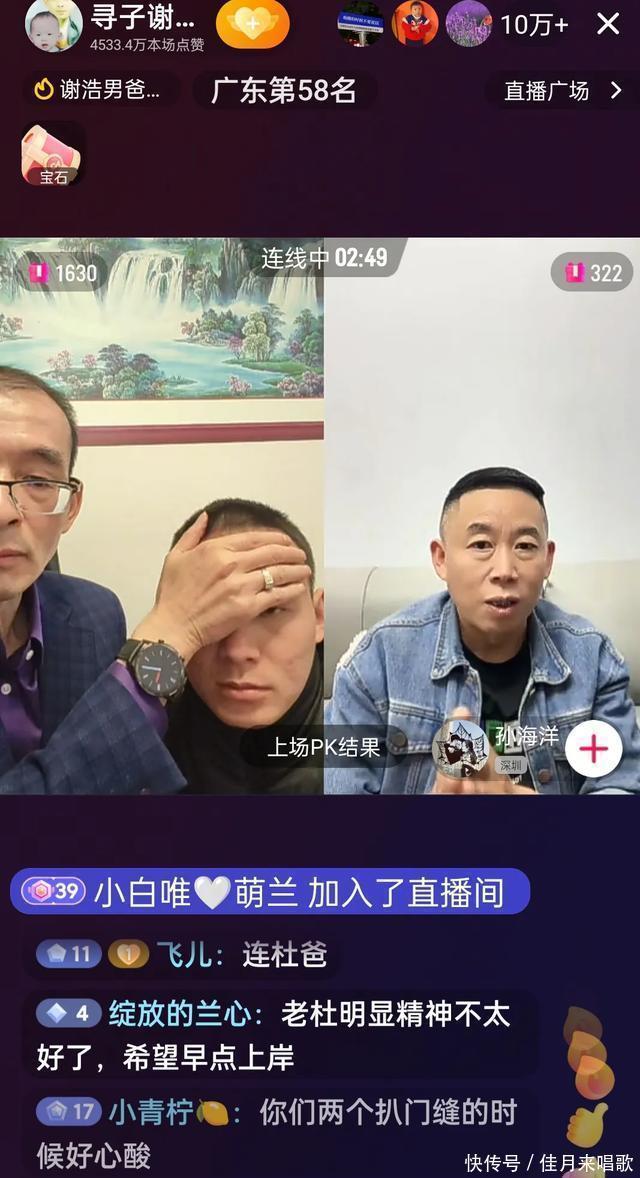Image resolution: width=640 pixels, height=1178 pixels.
Task: Tap 小青柠's comment in chat
Action: [x=278, y=1132]
